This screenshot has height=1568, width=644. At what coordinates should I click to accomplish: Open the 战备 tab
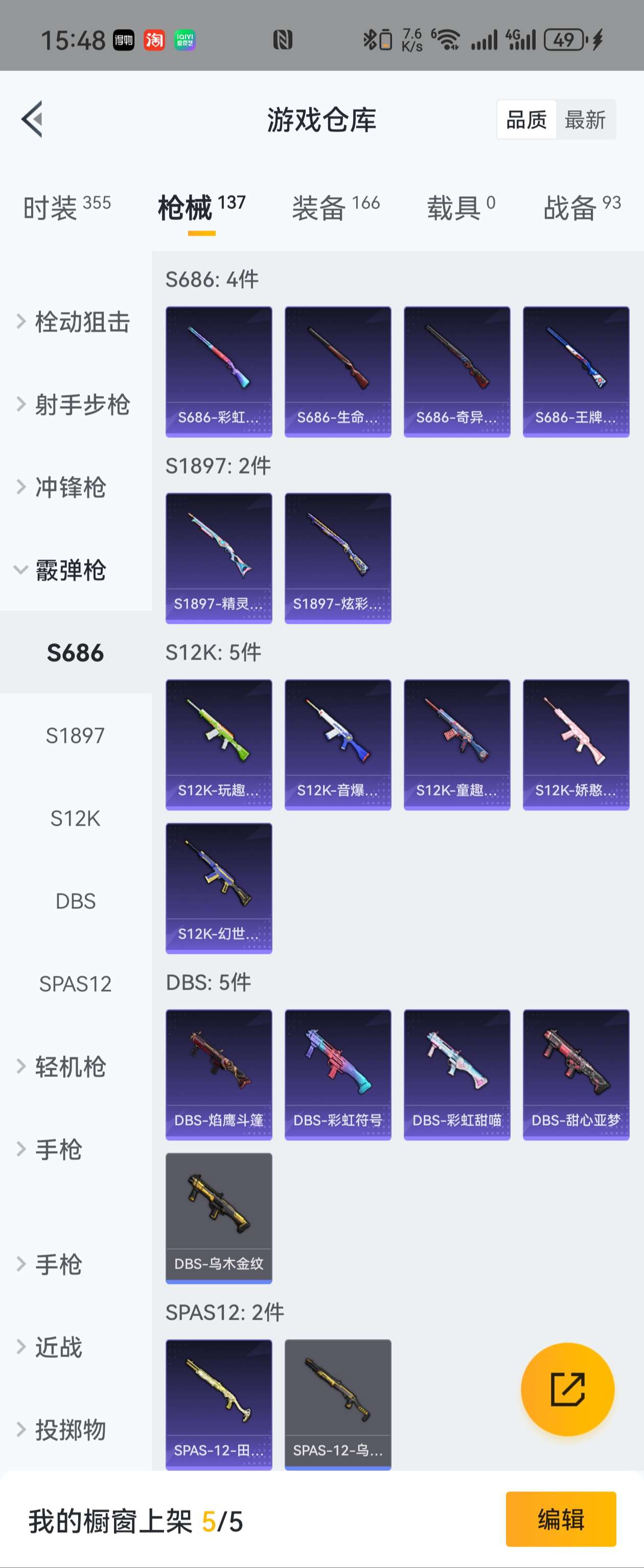(x=581, y=207)
